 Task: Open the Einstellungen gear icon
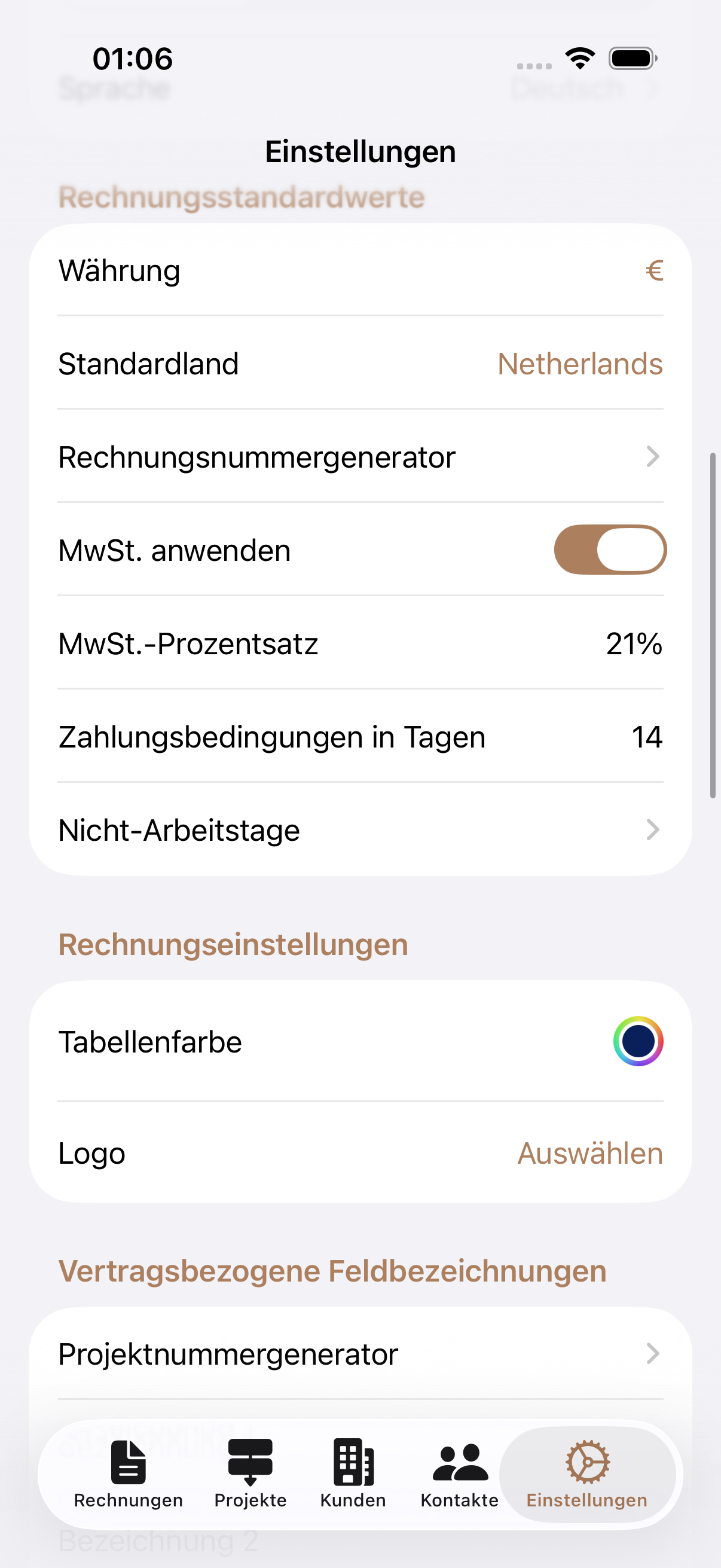[x=587, y=1461]
